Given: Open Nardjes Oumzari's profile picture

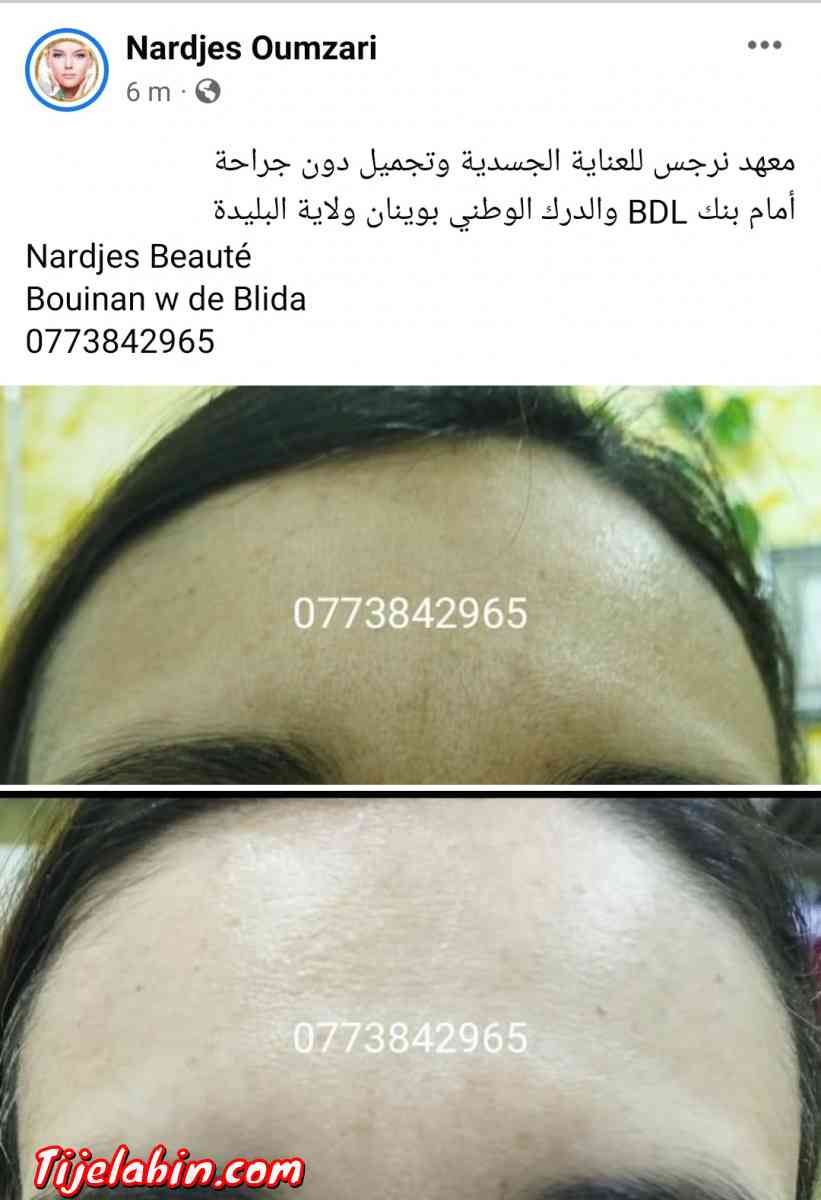Looking at the screenshot, I should pos(66,69).
